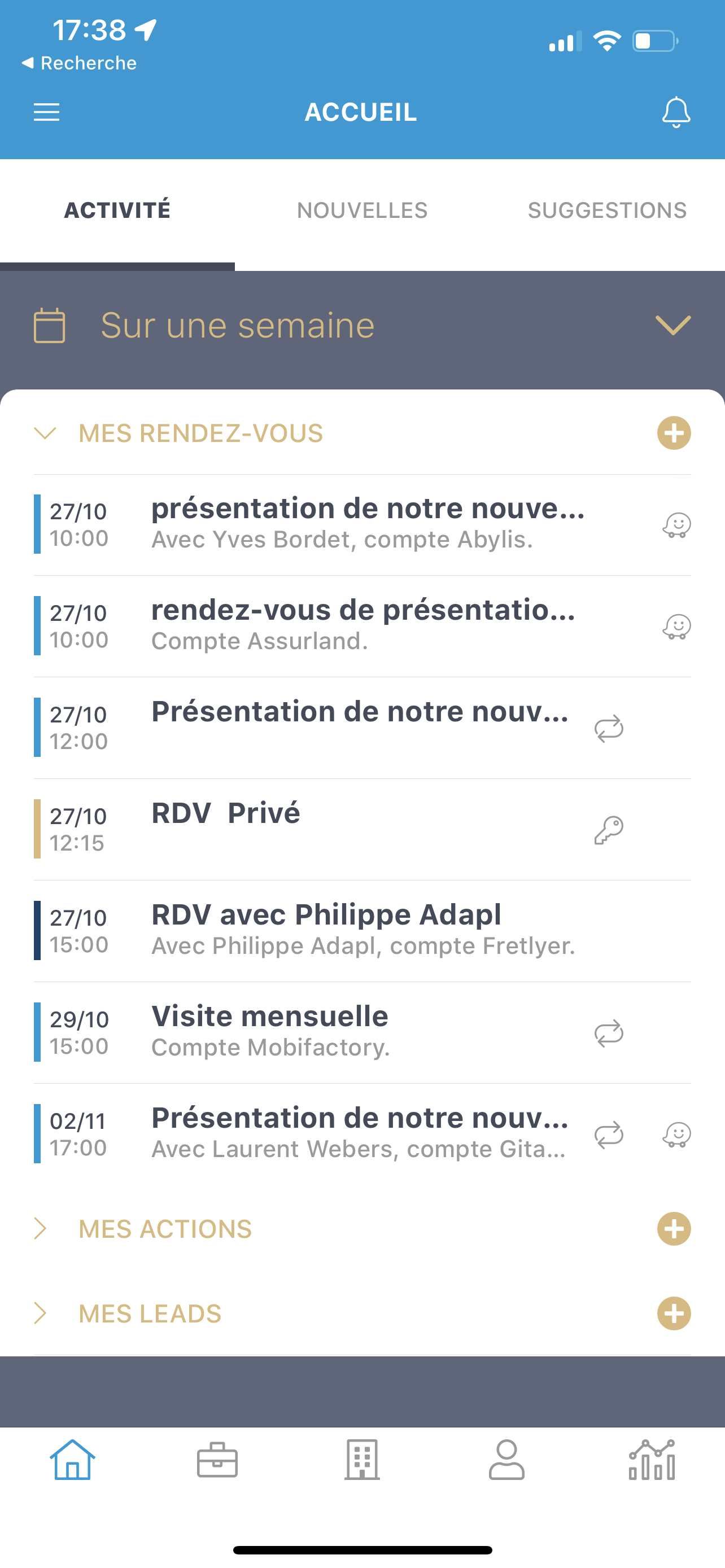This screenshot has height=1568, width=725.
Task: Switch to the Suggestions tab
Action: pos(607,211)
